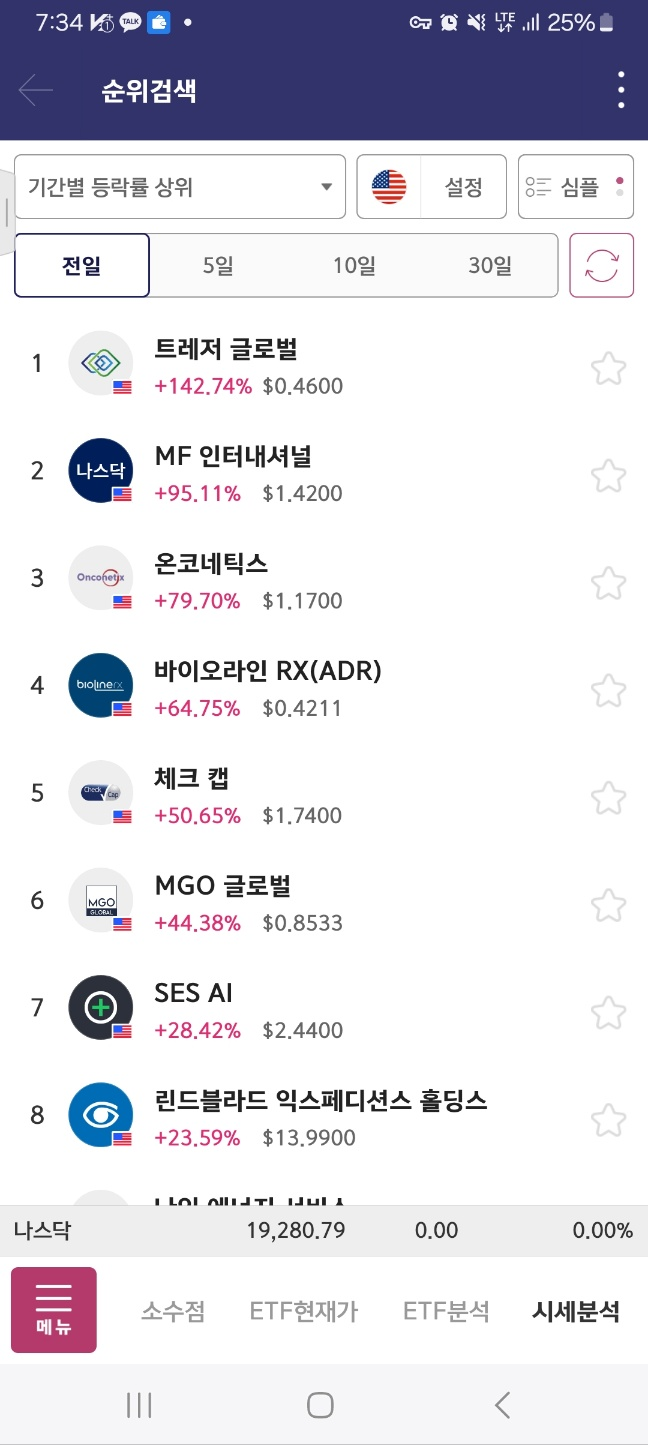This screenshot has height=1445, width=648.
Task: Switch to the ETF현재가 tab
Action: pyautogui.click(x=304, y=1311)
